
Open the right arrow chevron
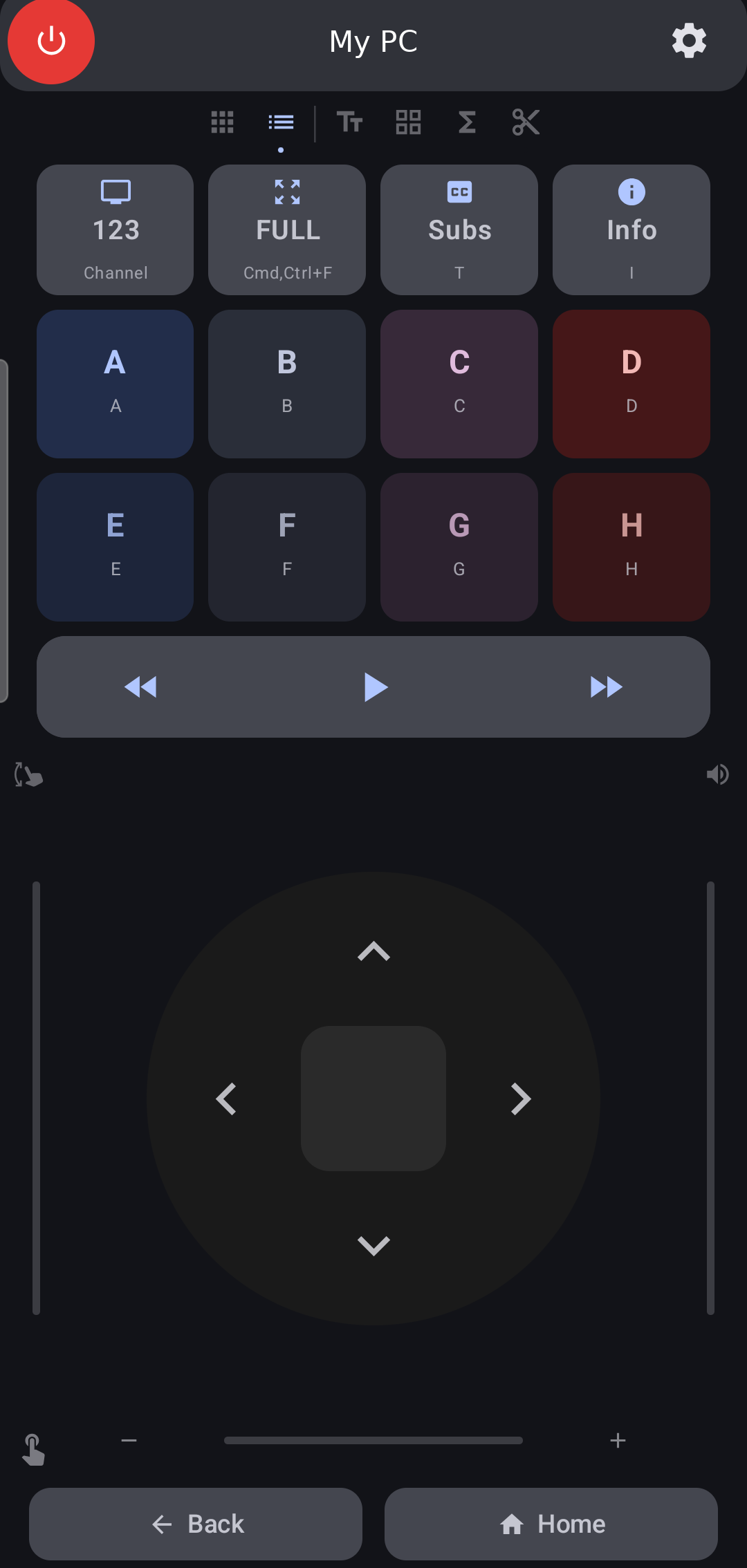click(521, 1099)
